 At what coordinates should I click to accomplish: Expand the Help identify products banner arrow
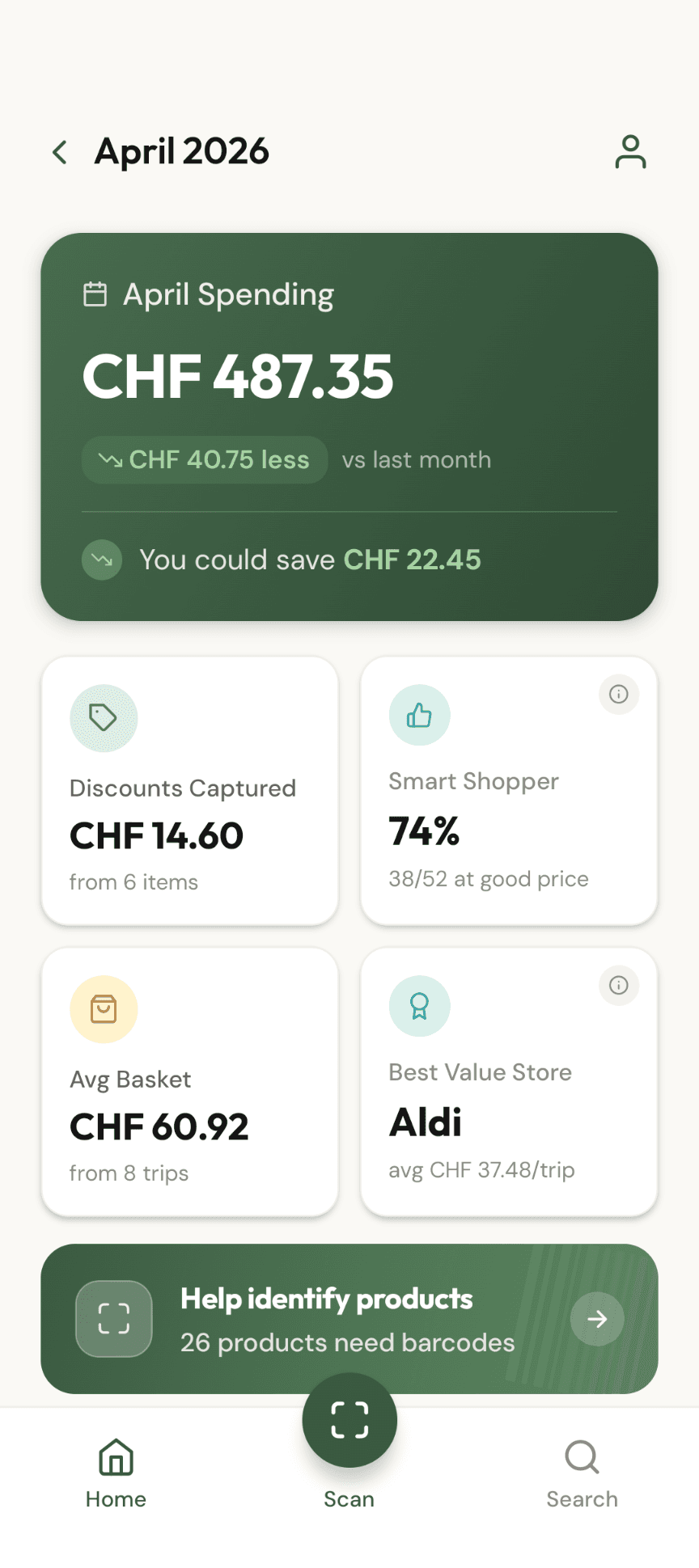596,1319
